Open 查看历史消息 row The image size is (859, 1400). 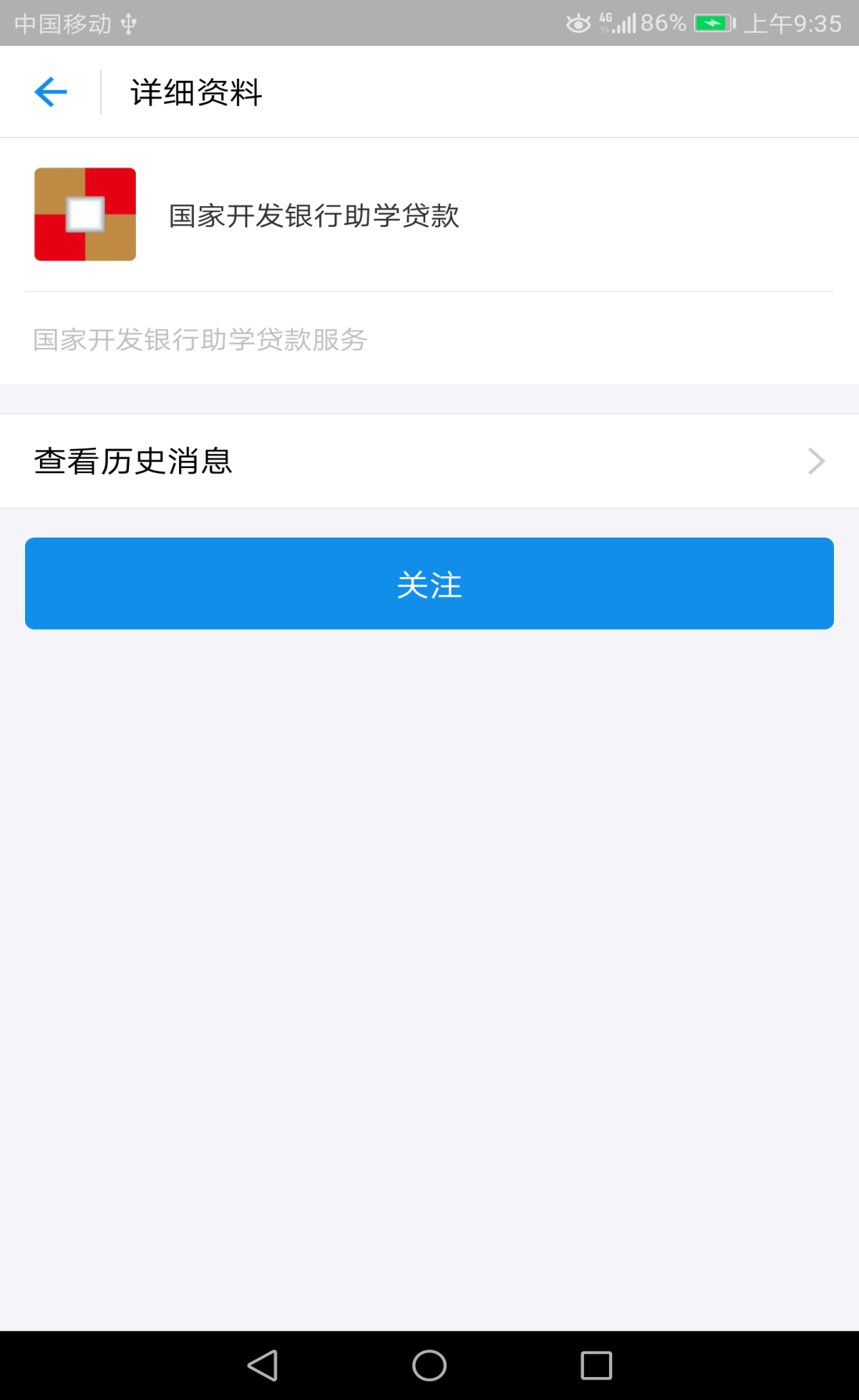pos(429,461)
